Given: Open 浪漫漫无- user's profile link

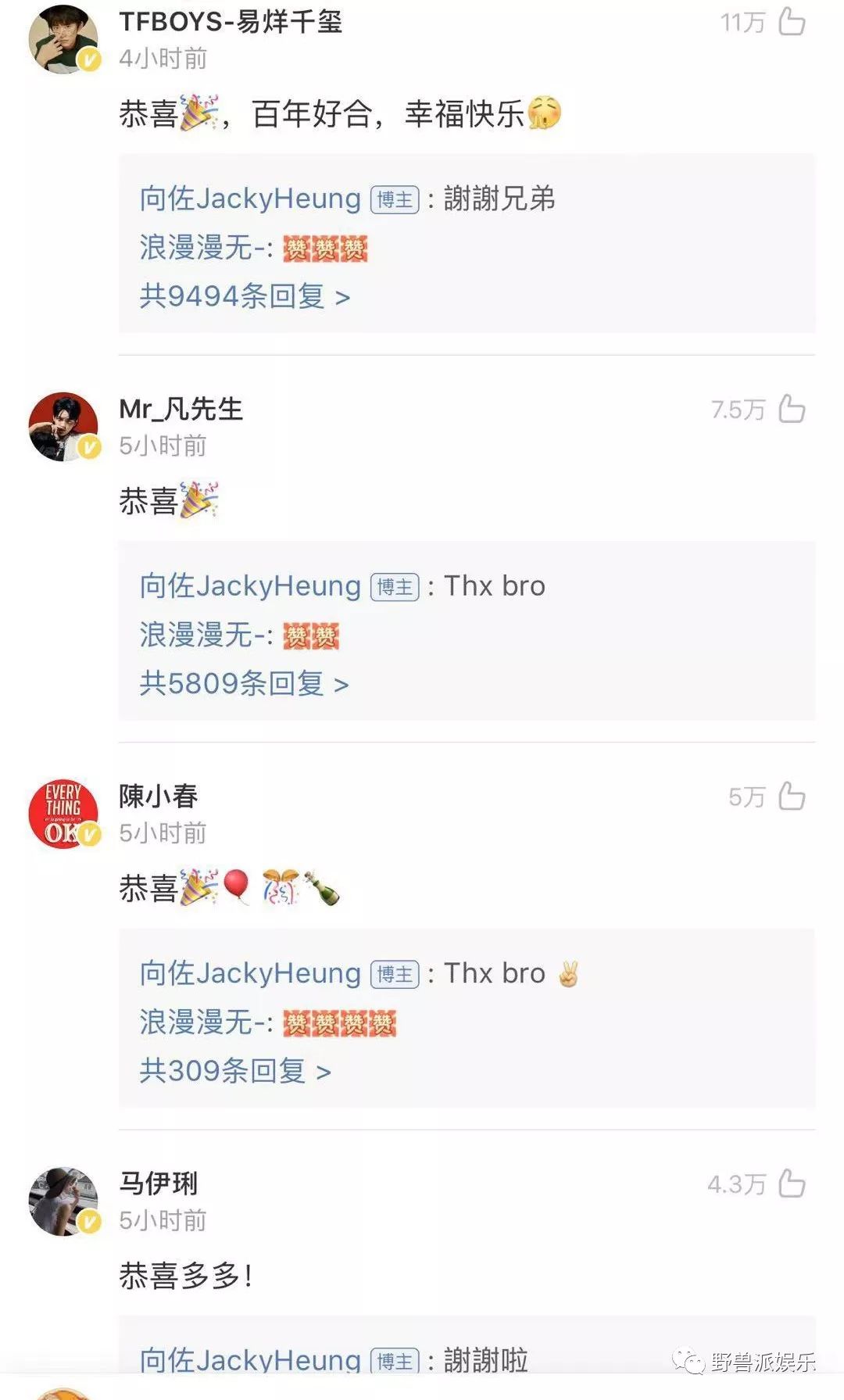Looking at the screenshot, I should click(x=195, y=248).
